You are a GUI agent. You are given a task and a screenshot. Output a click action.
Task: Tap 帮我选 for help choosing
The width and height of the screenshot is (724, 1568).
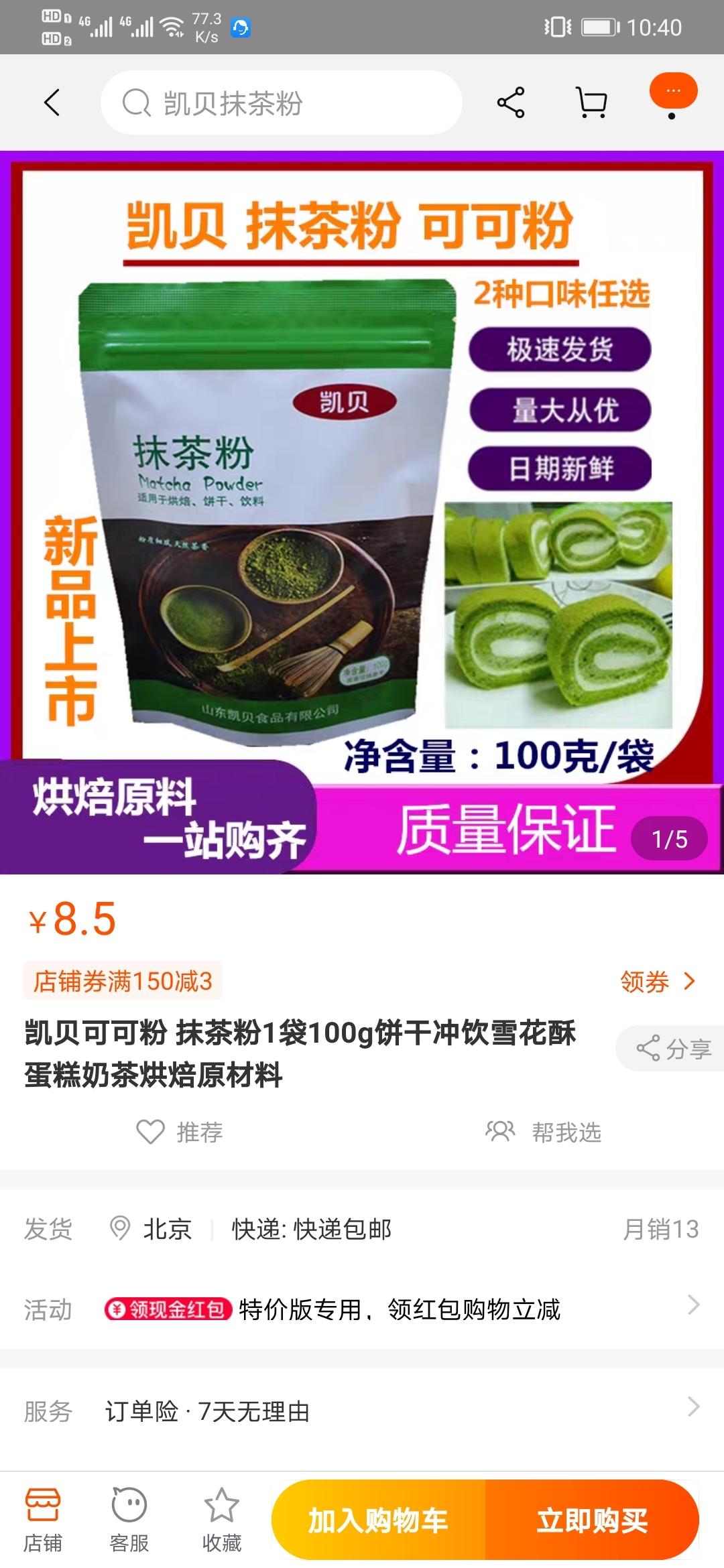pyautogui.click(x=544, y=1132)
